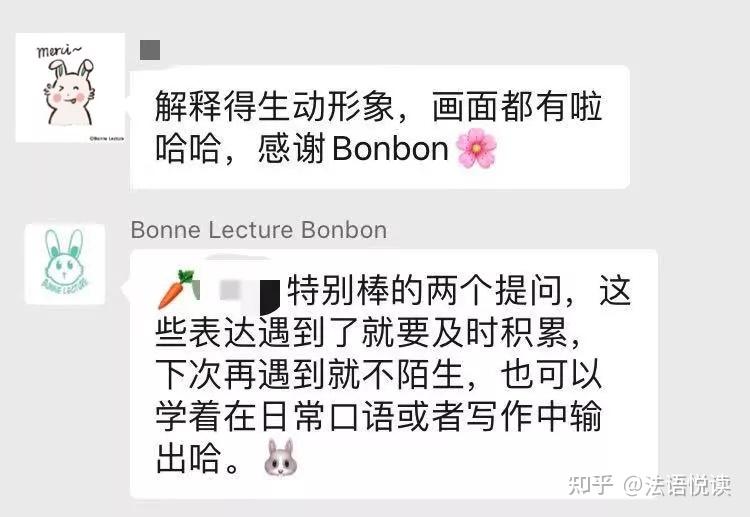Open the merci bunny avatar profile
This screenshot has height=517, width=750.
(x=70, y=87)
